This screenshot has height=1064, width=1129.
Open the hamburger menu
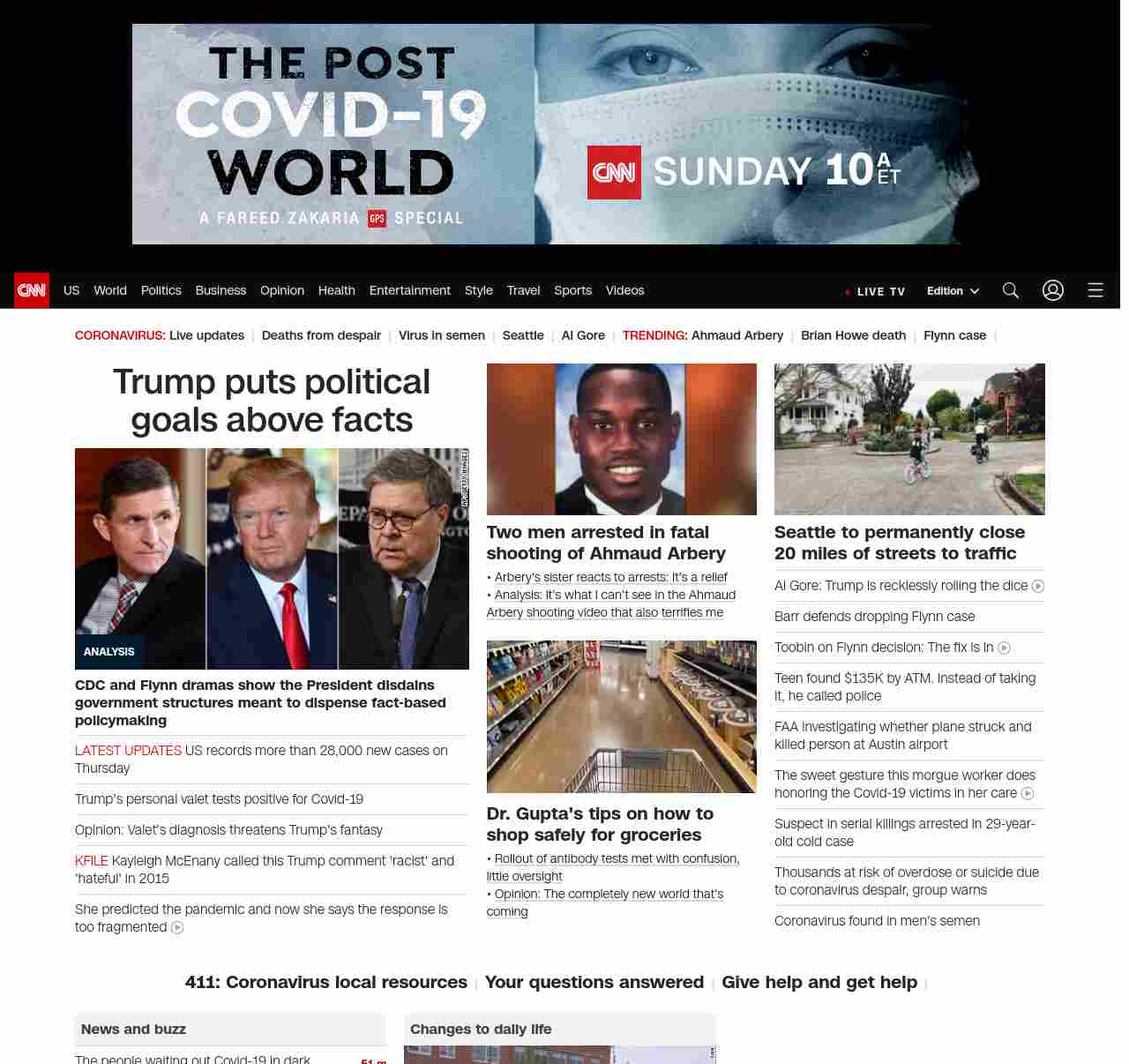1095,290
